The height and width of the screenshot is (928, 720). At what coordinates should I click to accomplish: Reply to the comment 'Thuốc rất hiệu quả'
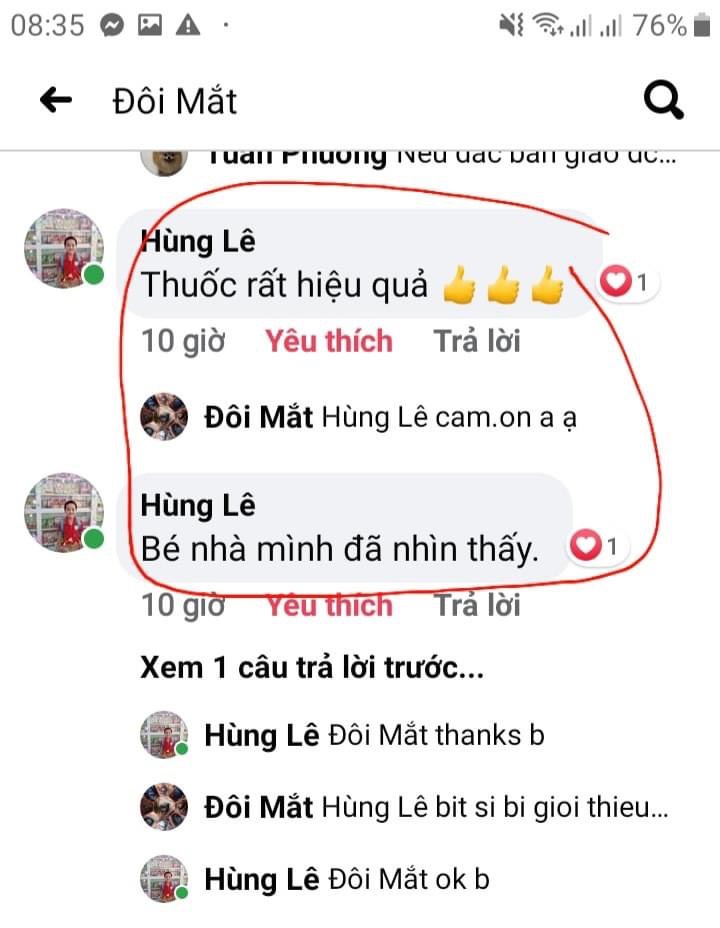pyautogui.click(x=477, y=342)
